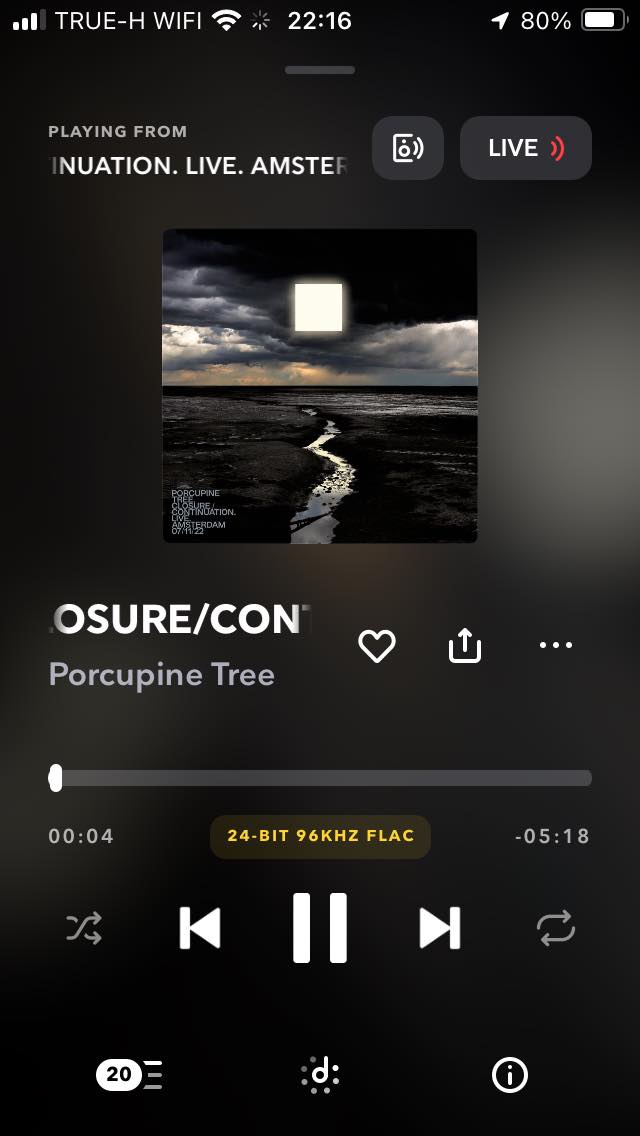
Task: Open the Porcupine Tree artist page
Action: click(162, 674)
